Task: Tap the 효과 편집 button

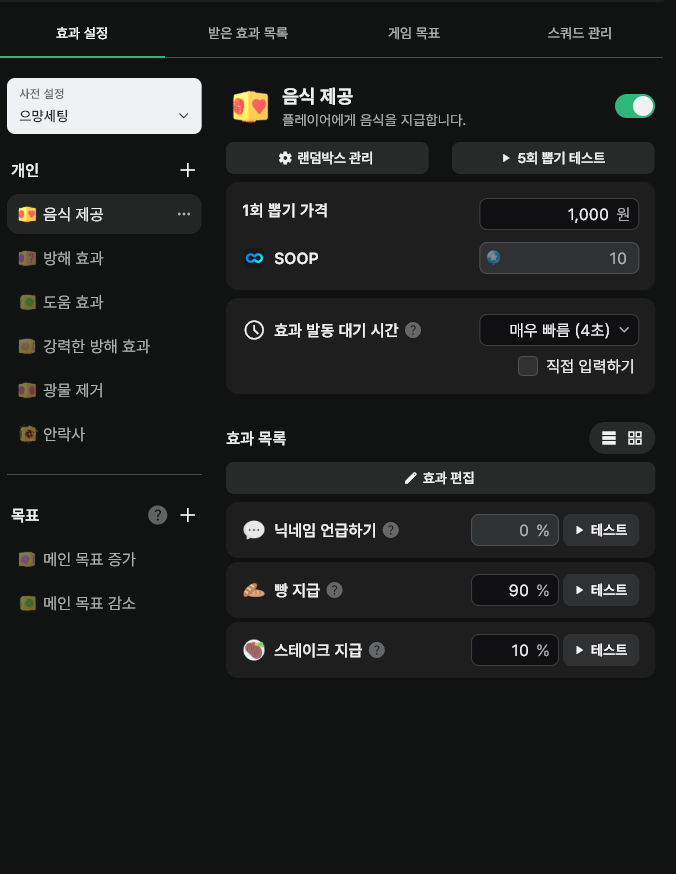Action: 440,478
